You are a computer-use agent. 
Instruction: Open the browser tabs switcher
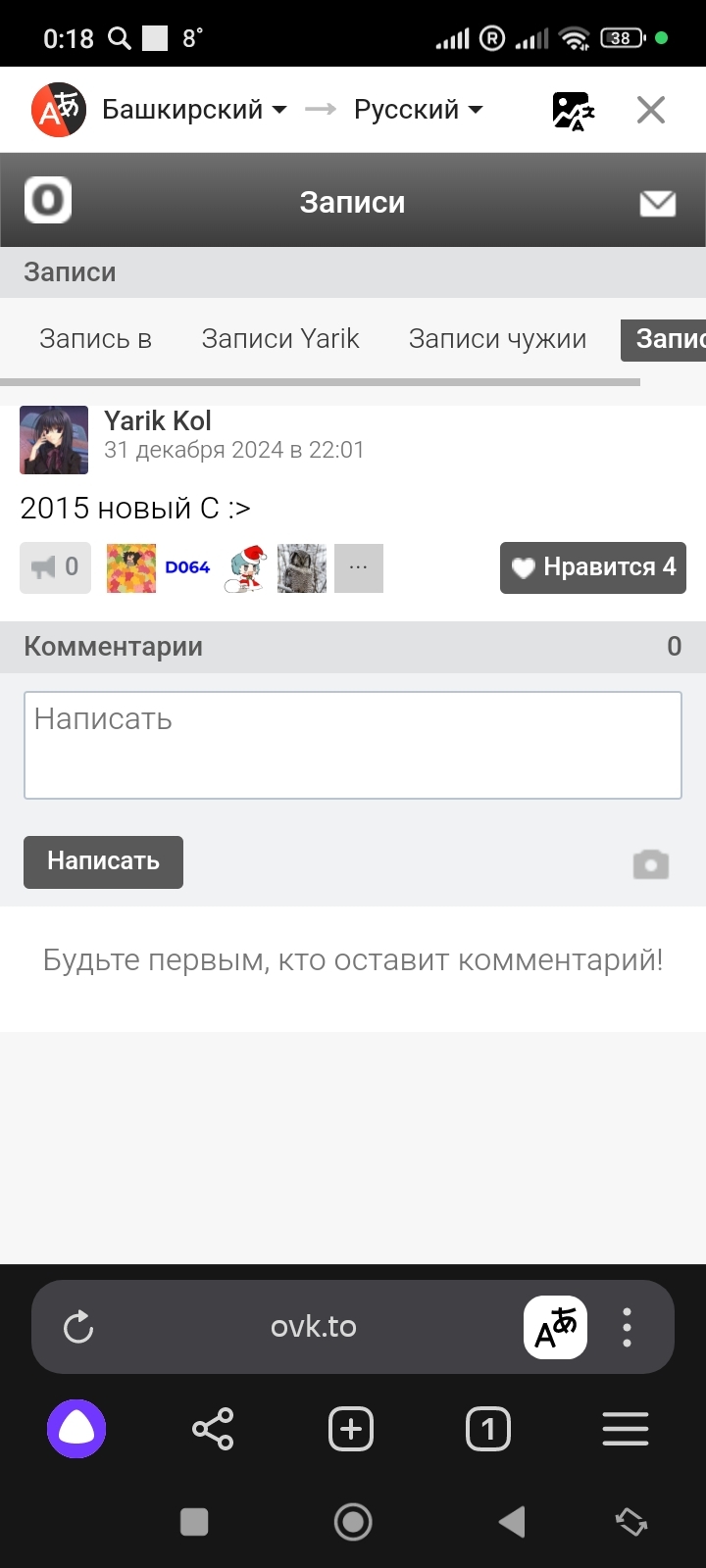point(488,1429)
